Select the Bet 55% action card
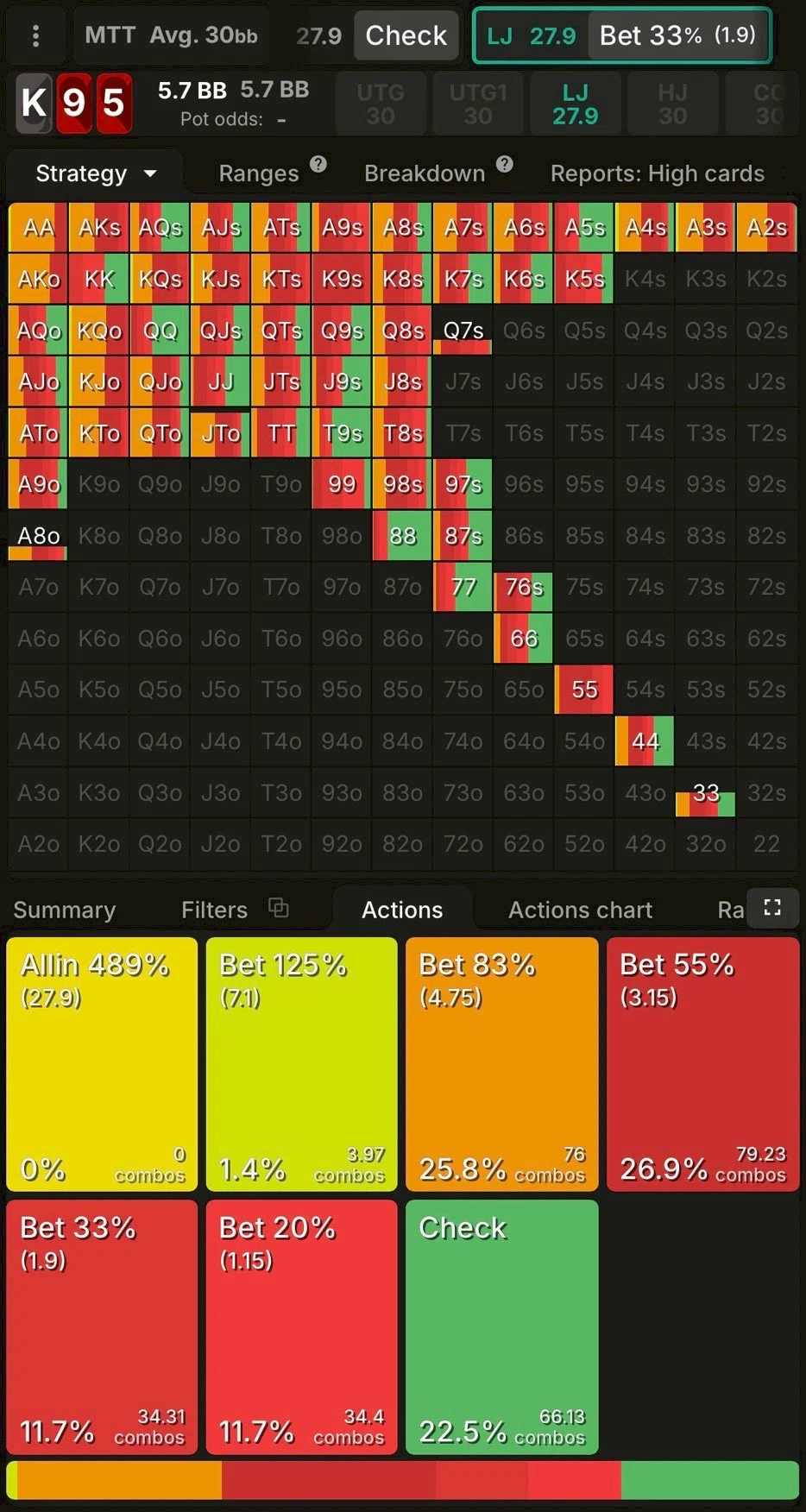The height and width of the screenshot is (1512, 806). [702, 1064]
